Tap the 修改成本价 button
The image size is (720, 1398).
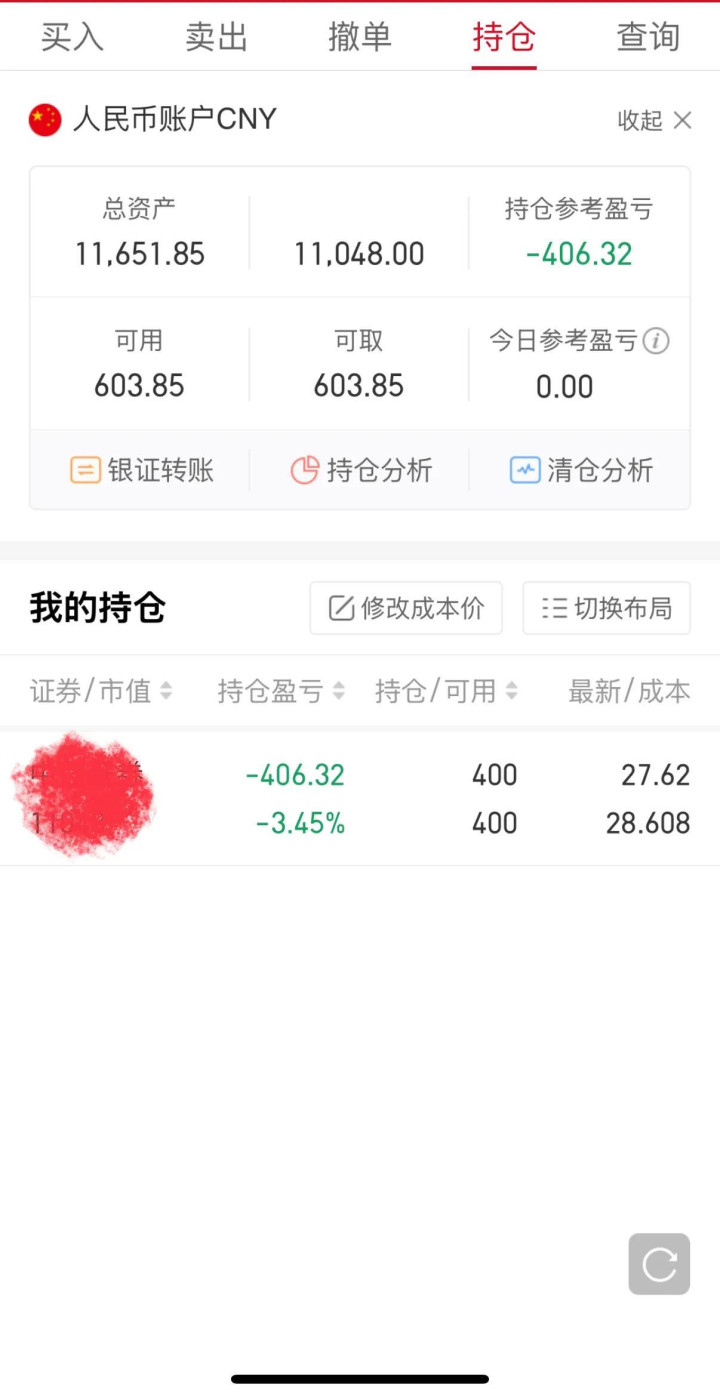click(406, 608)
